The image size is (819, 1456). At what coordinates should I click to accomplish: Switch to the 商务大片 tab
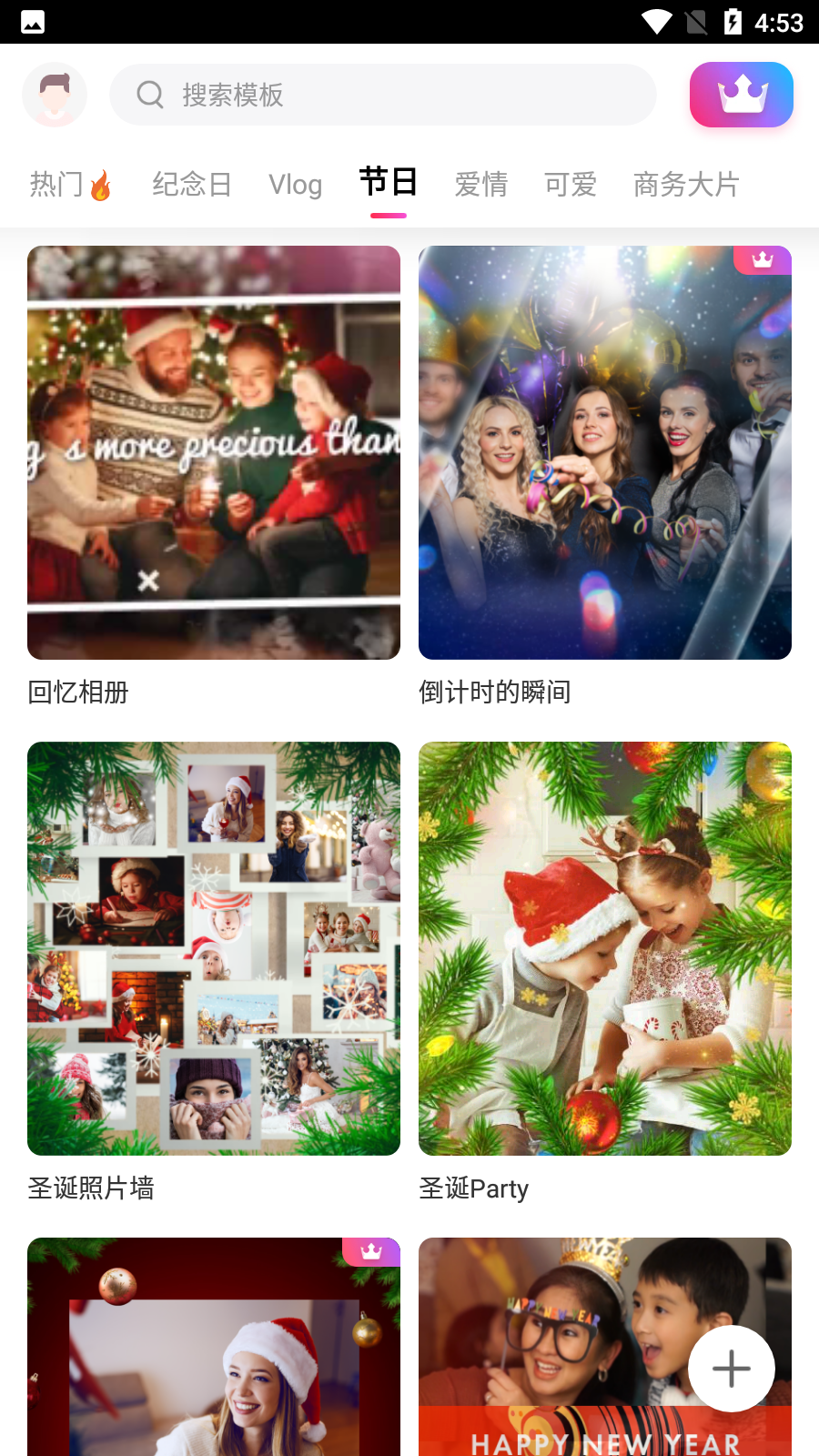(686, 185)
